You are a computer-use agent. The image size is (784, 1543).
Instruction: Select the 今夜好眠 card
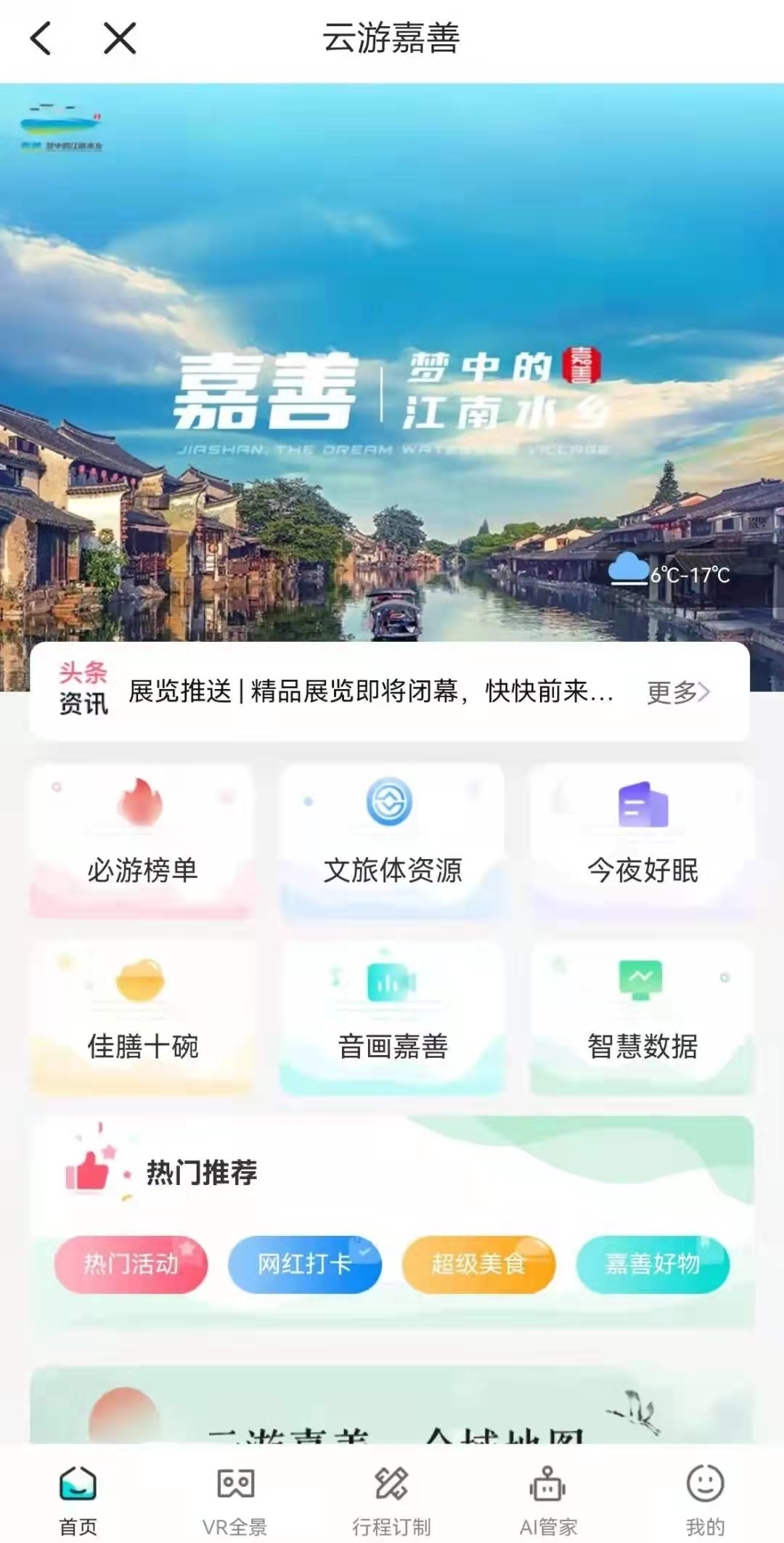pos(642,841)
